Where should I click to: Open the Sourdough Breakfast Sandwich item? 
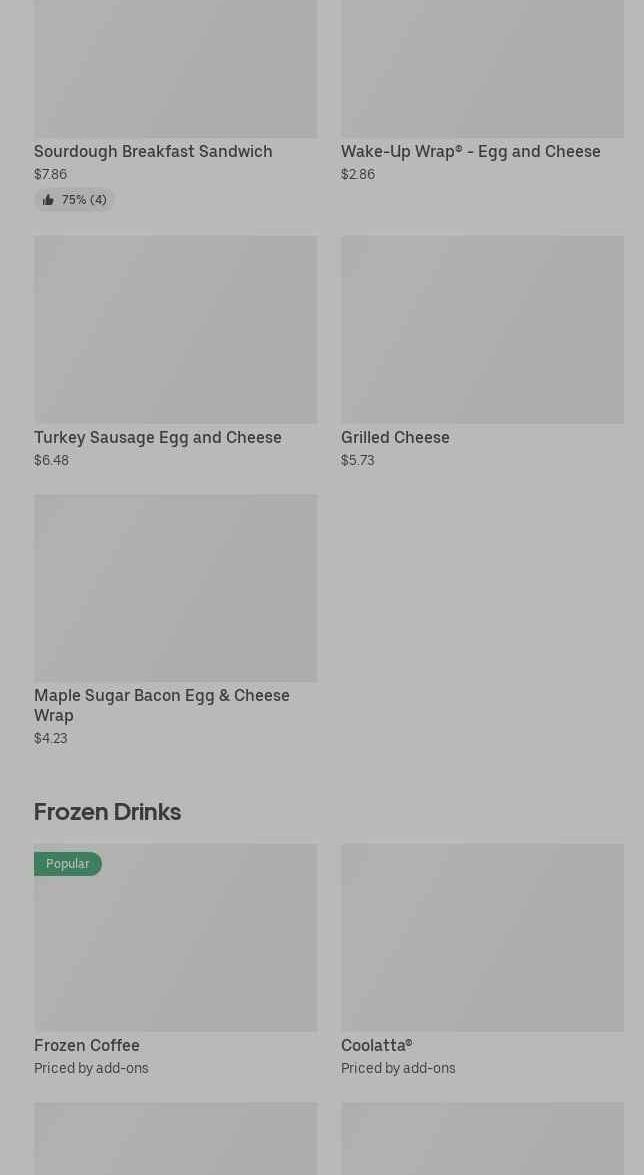[x=175, y=105]
